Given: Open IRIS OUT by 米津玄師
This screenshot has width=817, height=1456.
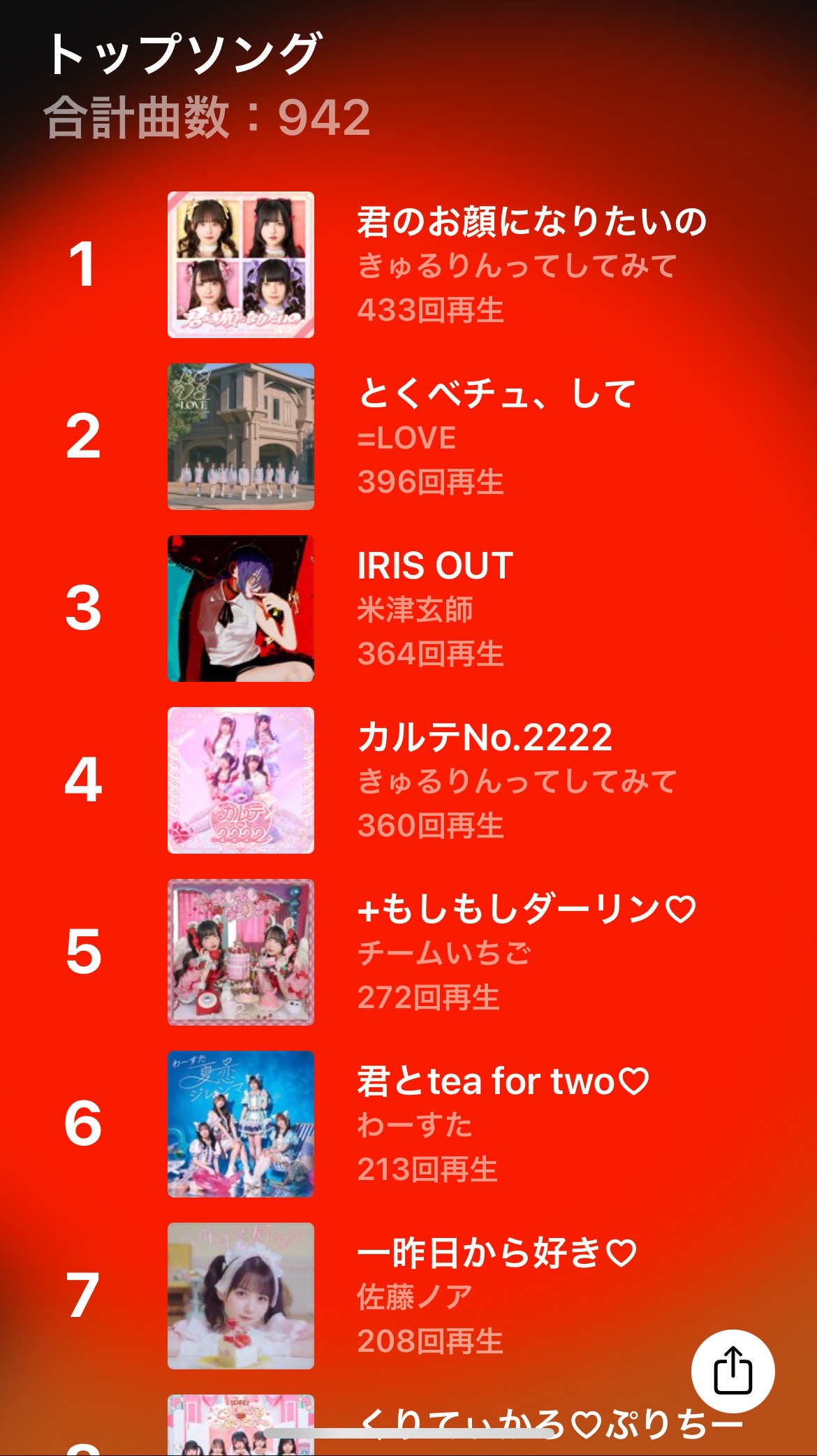Looking at the screenshot, I should tap(435, 566).
